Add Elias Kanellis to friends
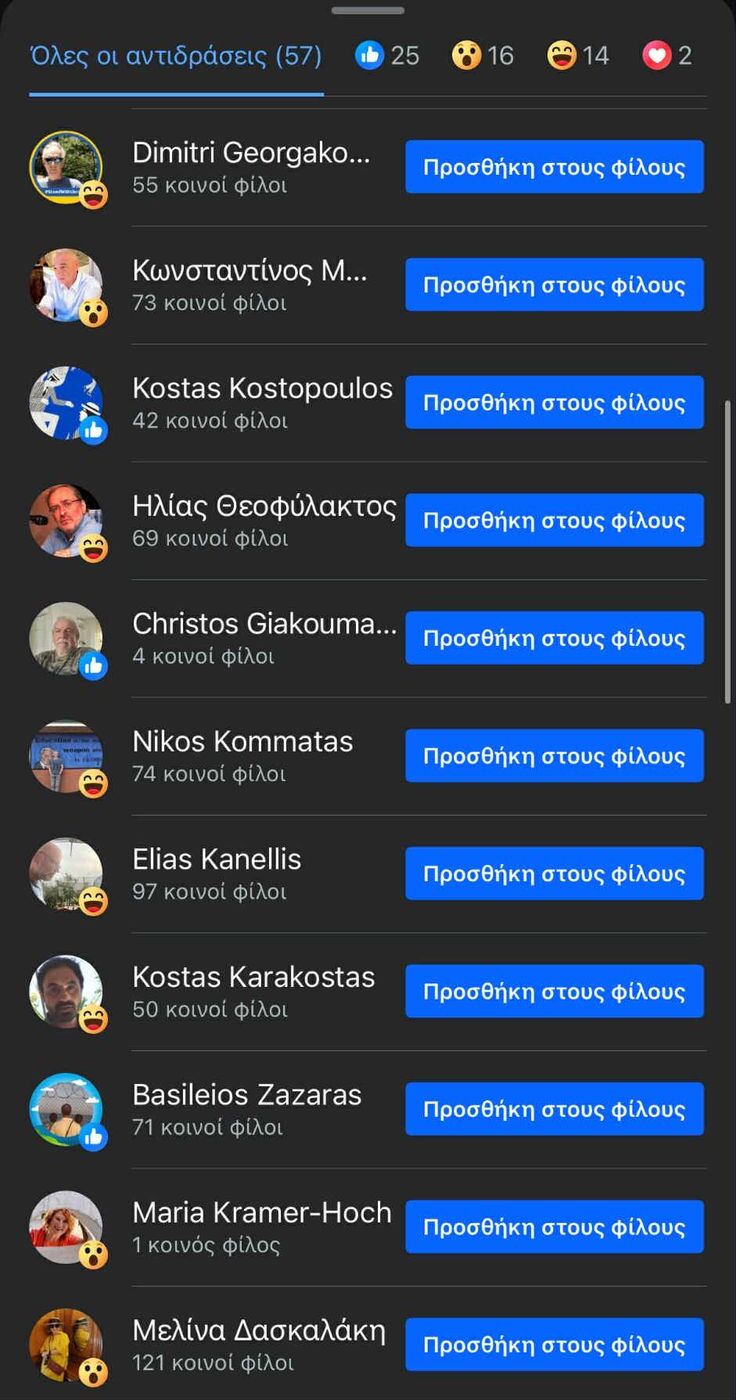The width and height of the screenshot is (736, 1400). pos(554,874)
